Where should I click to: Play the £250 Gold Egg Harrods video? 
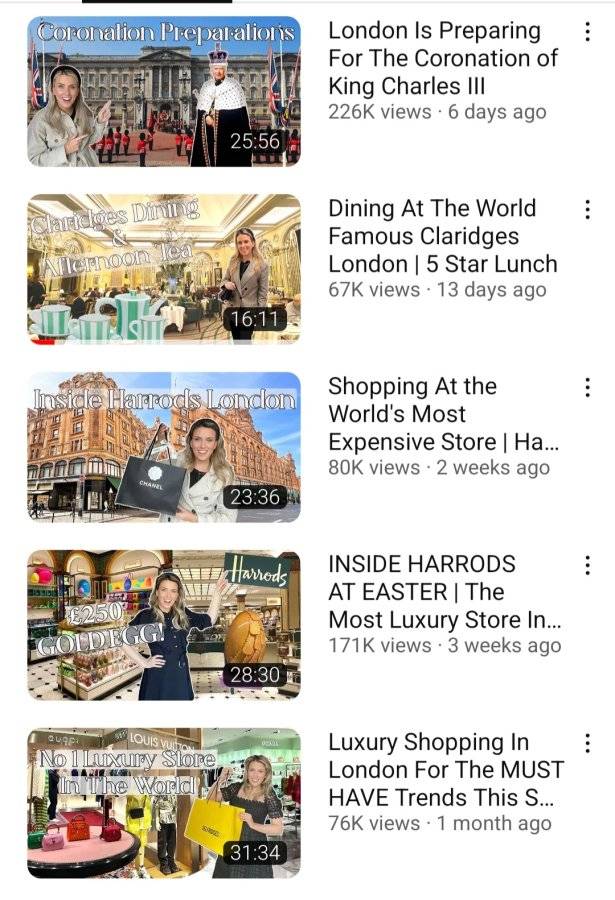pyautogui.click(x=164, y=625)
